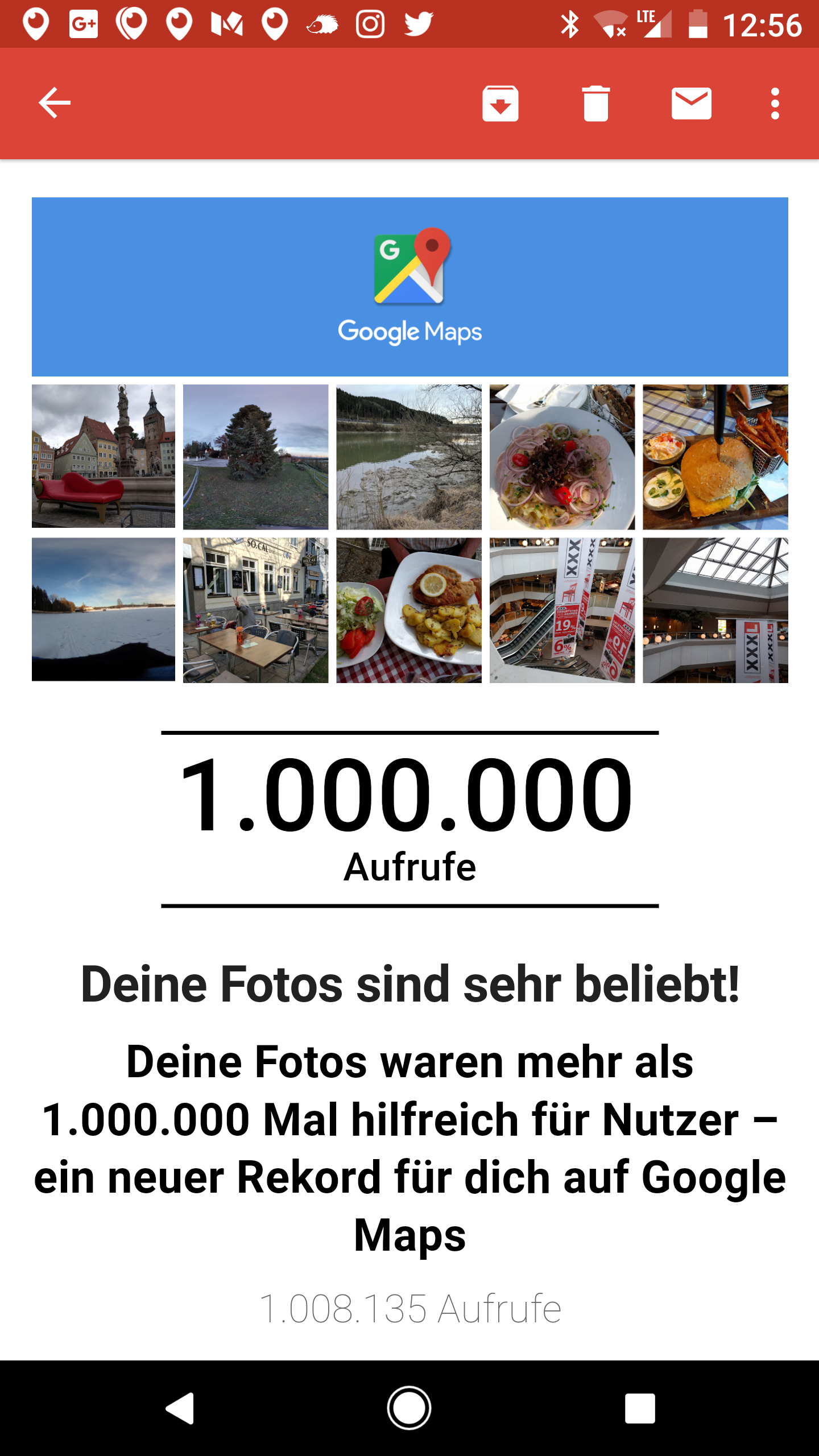This screenshot has width=819, height=1456.
Task: Open the burger with fries photo
Action: click(715, 456)
